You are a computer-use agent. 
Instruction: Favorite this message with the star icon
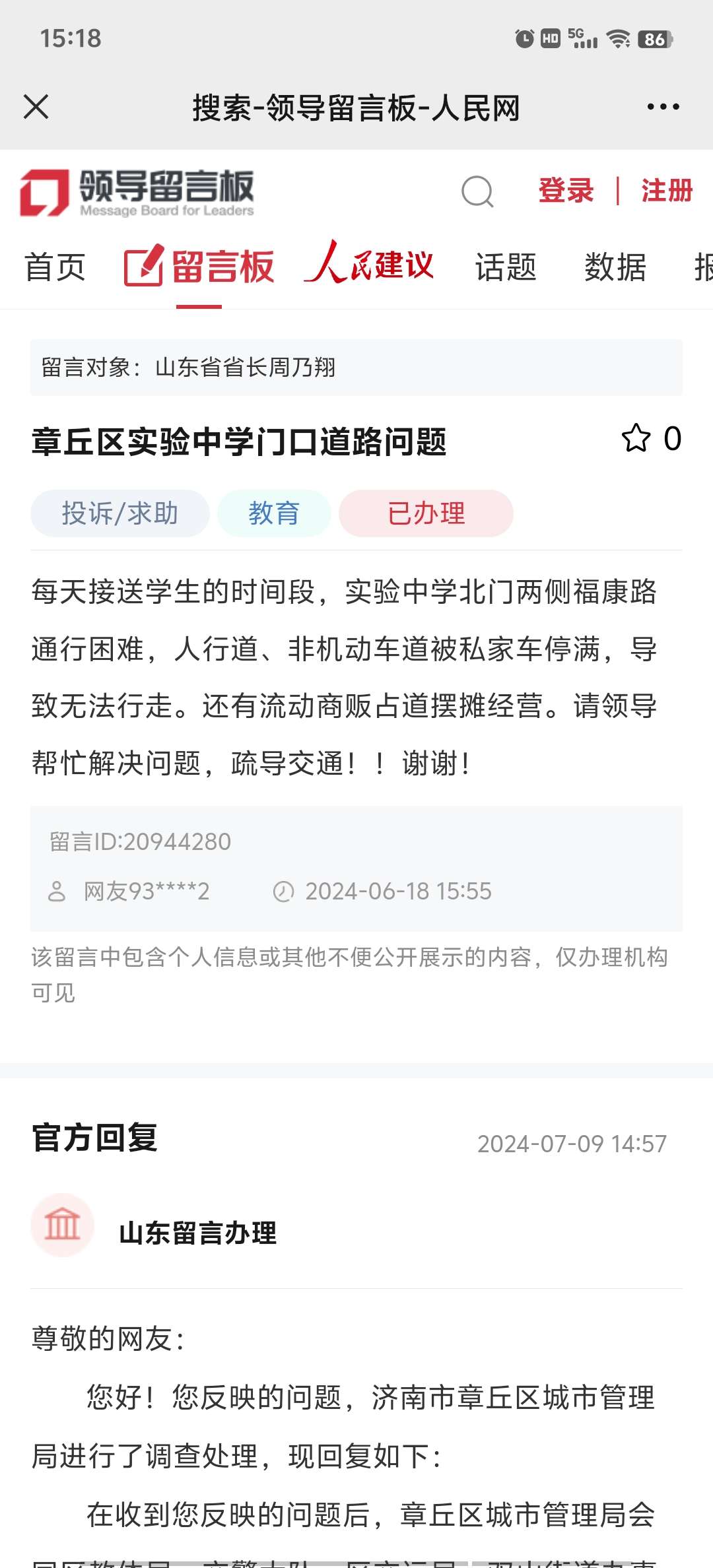(636, 438)
